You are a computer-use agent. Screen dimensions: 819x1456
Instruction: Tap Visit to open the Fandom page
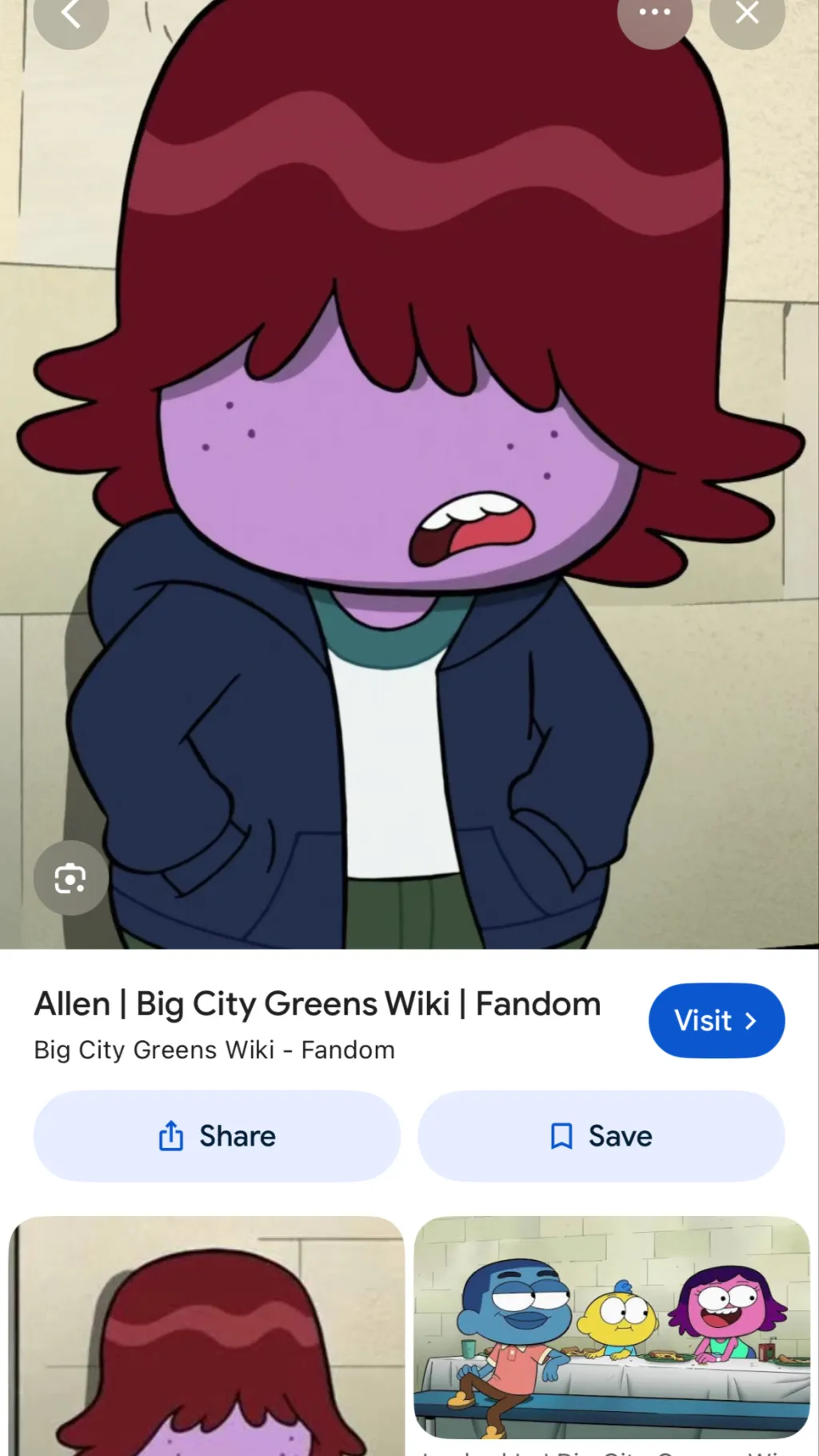point(716,1021)
